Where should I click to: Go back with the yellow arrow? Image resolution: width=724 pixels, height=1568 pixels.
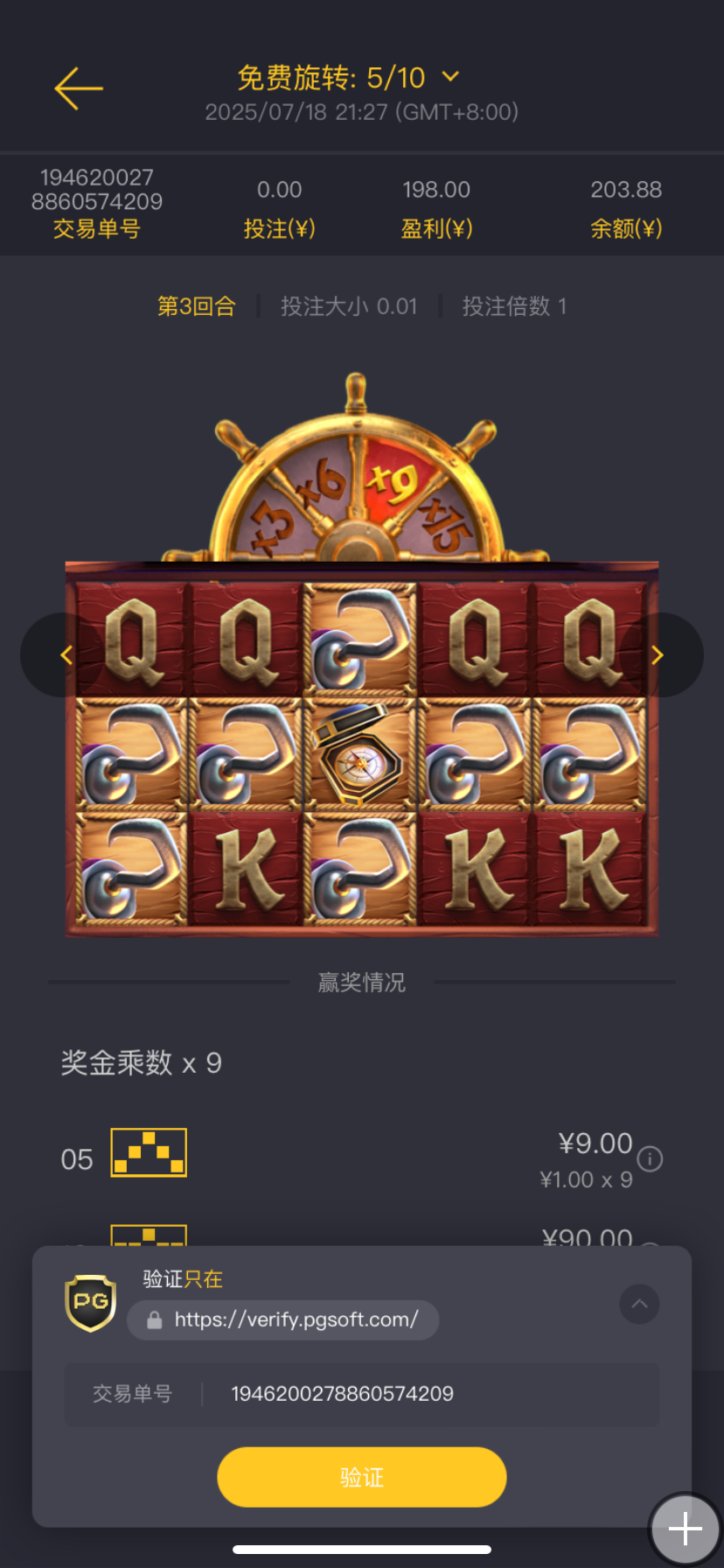79,88
